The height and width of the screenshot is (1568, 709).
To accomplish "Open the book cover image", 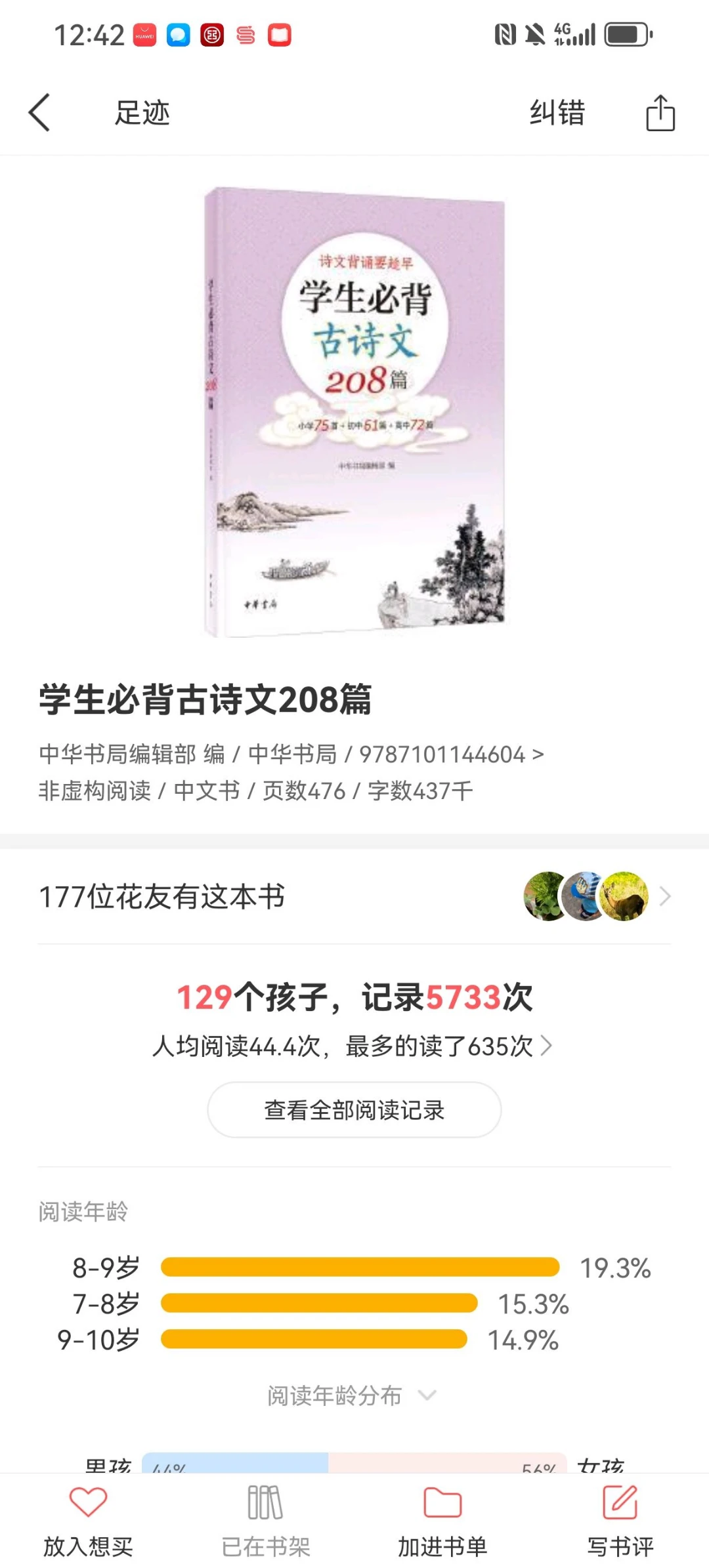I will click(354, 412).
